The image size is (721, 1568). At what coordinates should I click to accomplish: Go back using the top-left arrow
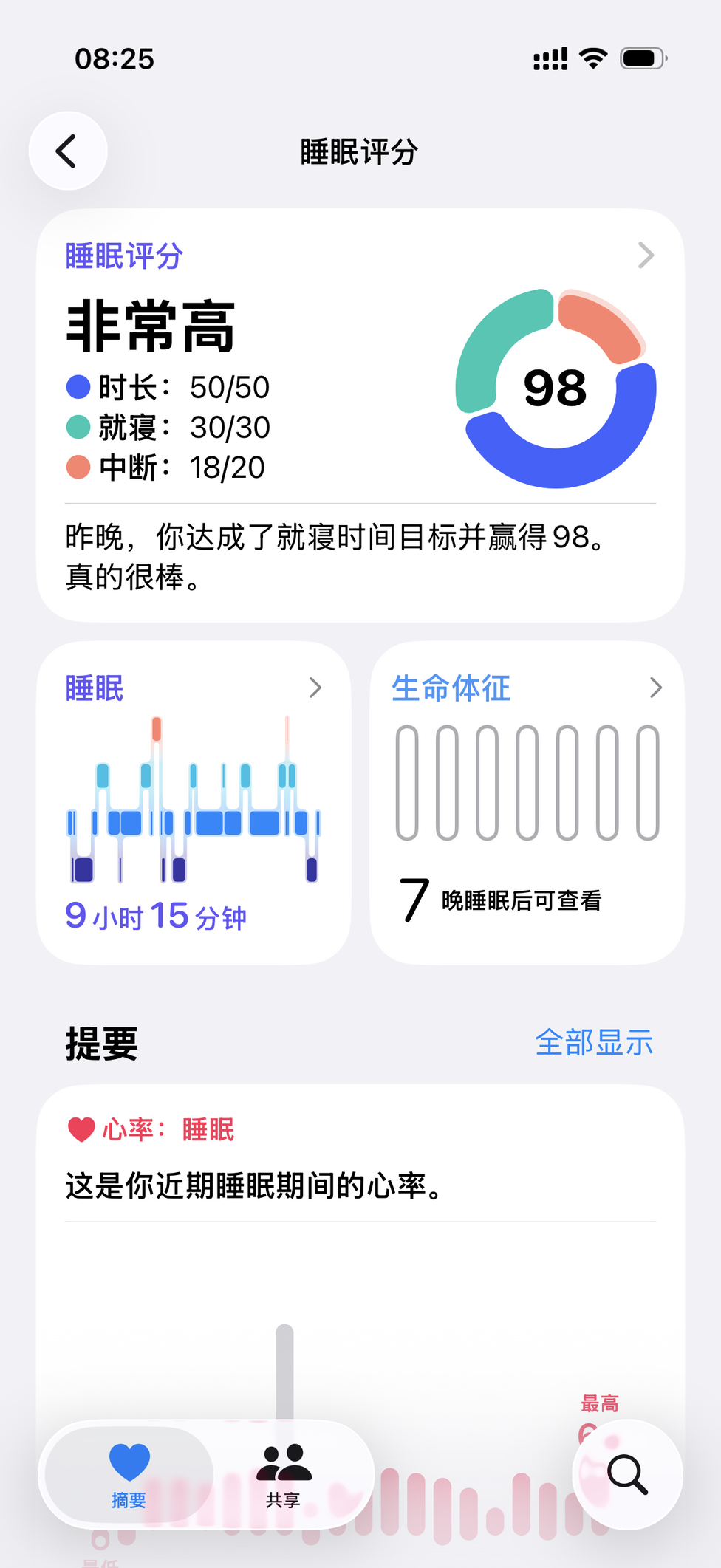[x=67, y=151]
